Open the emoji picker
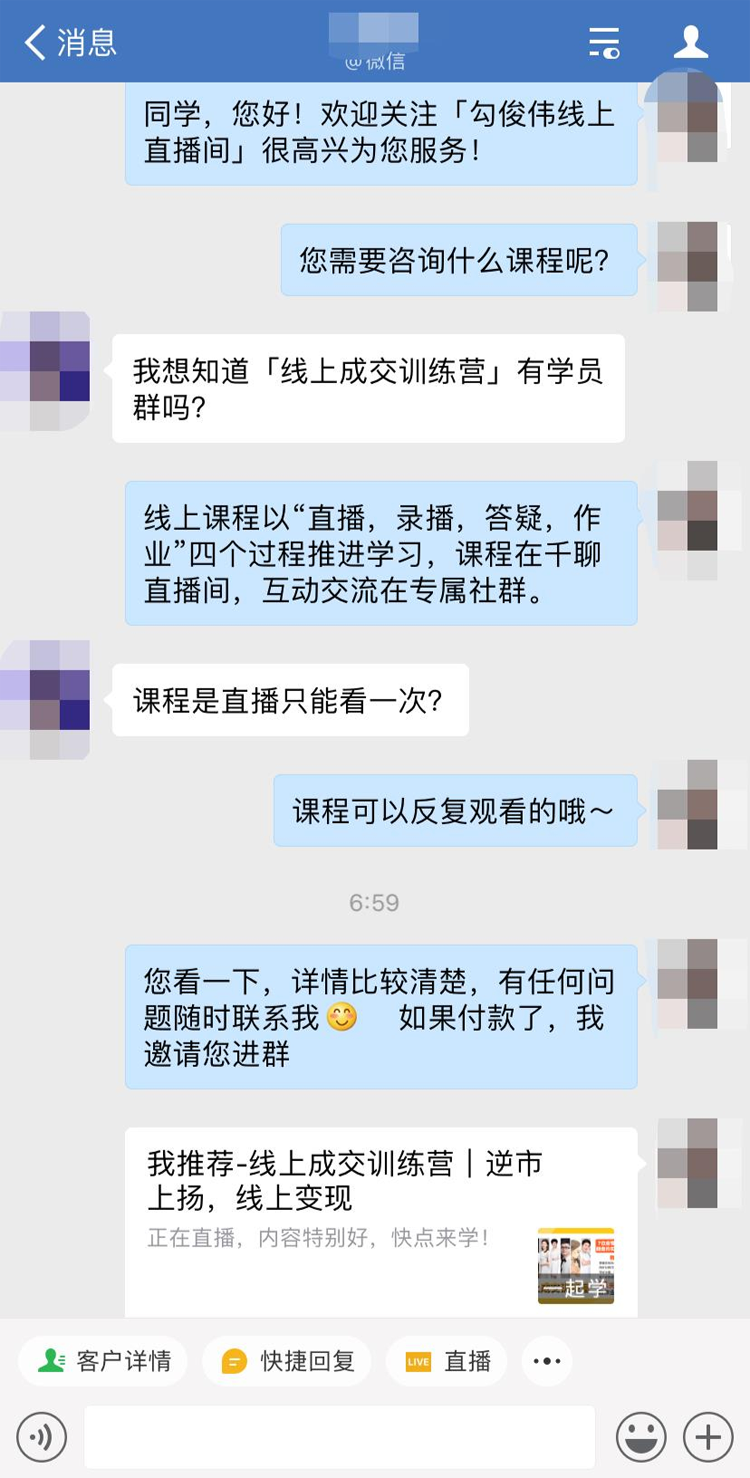This screenshot has width=750, height=1478. click(641, 1438)
